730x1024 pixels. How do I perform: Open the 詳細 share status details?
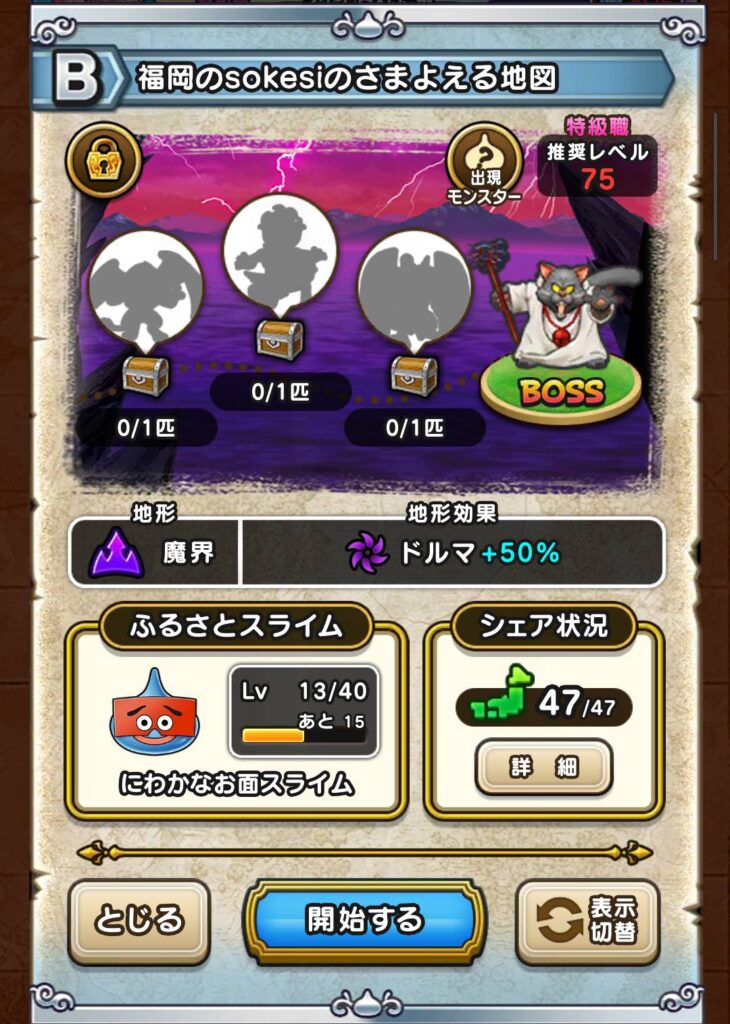tap(543, 767)
